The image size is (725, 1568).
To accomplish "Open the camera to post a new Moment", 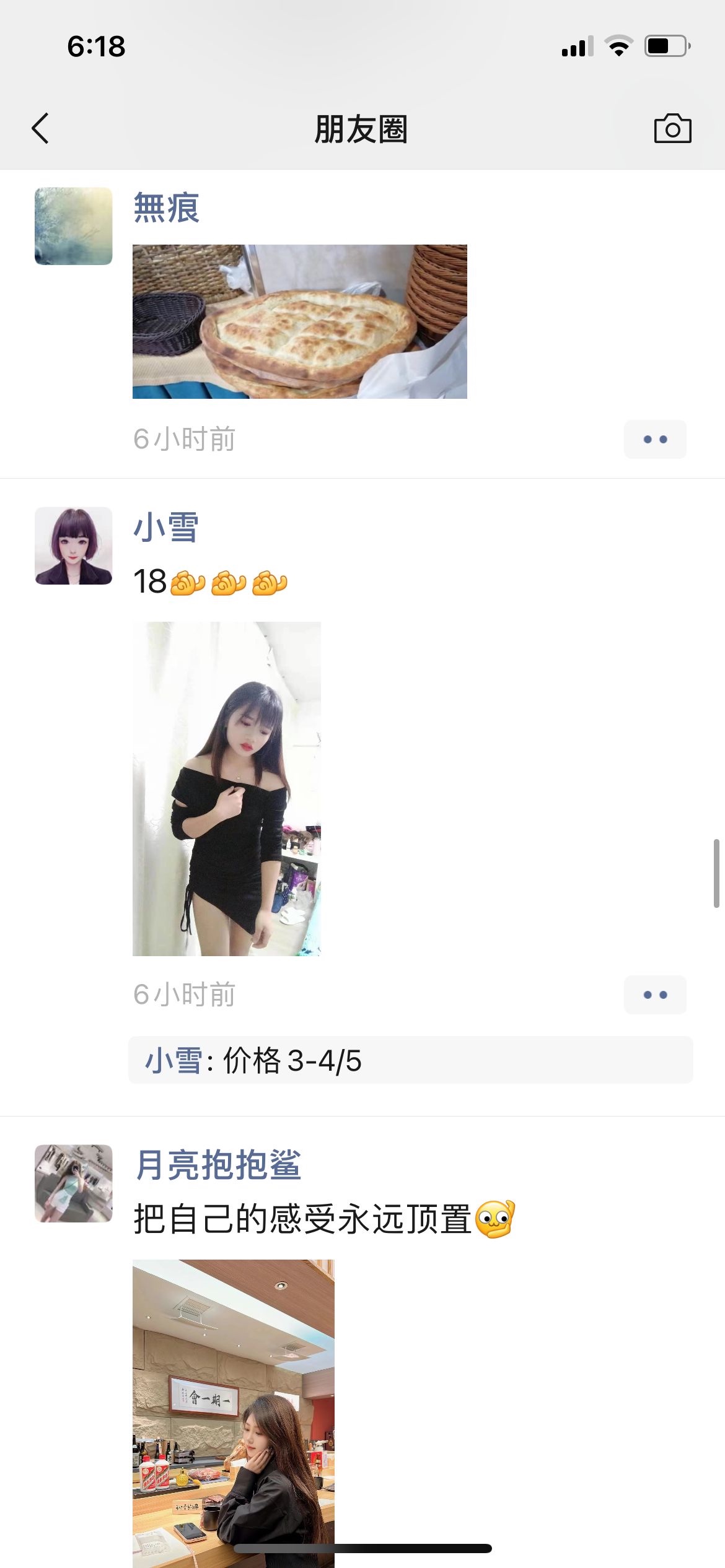I will tap(672, 129).
